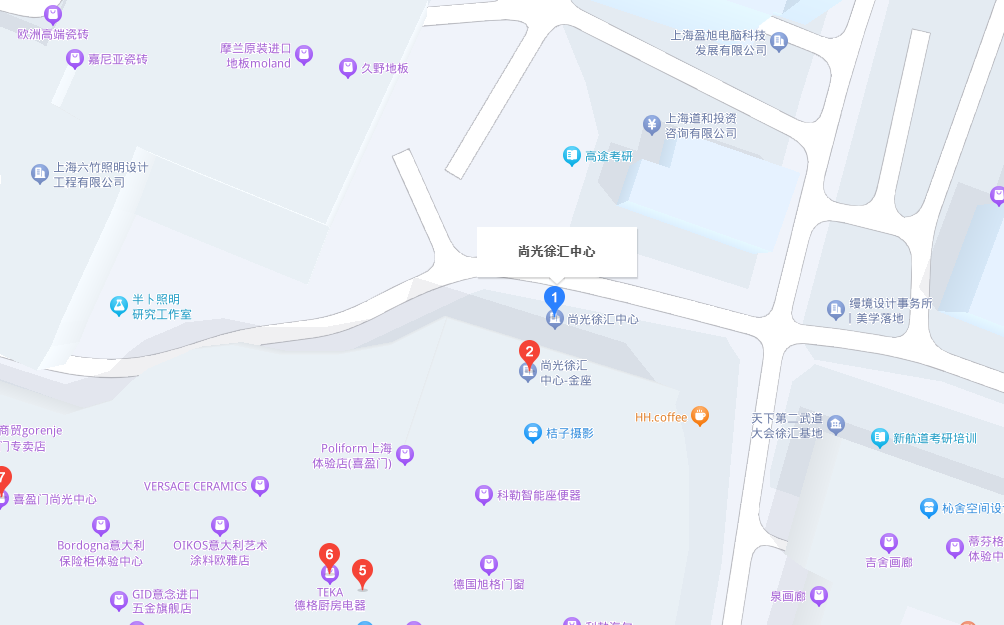Select the Poliform上海体验店 map pin
The width and height of the screenshot is (1004, 625).
pyautogui.click(x=405, y=455)
